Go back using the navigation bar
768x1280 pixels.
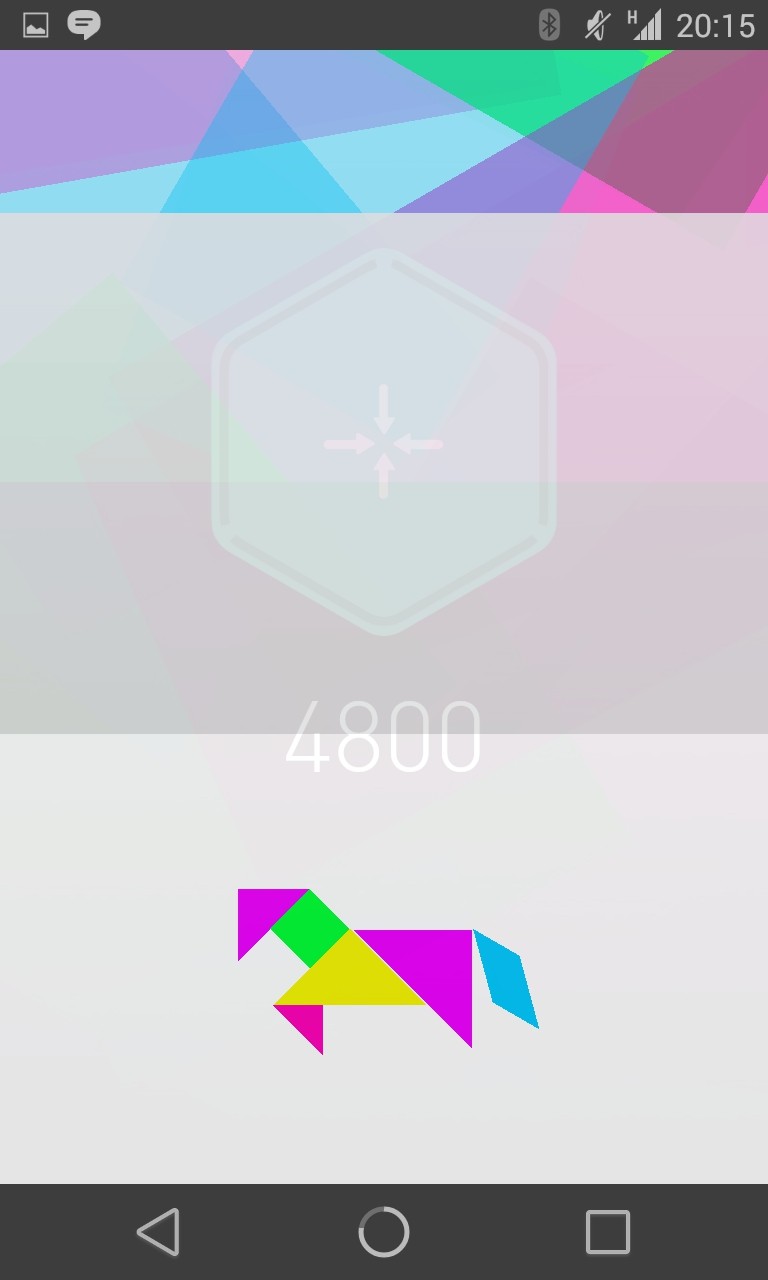coord(158,1231)
